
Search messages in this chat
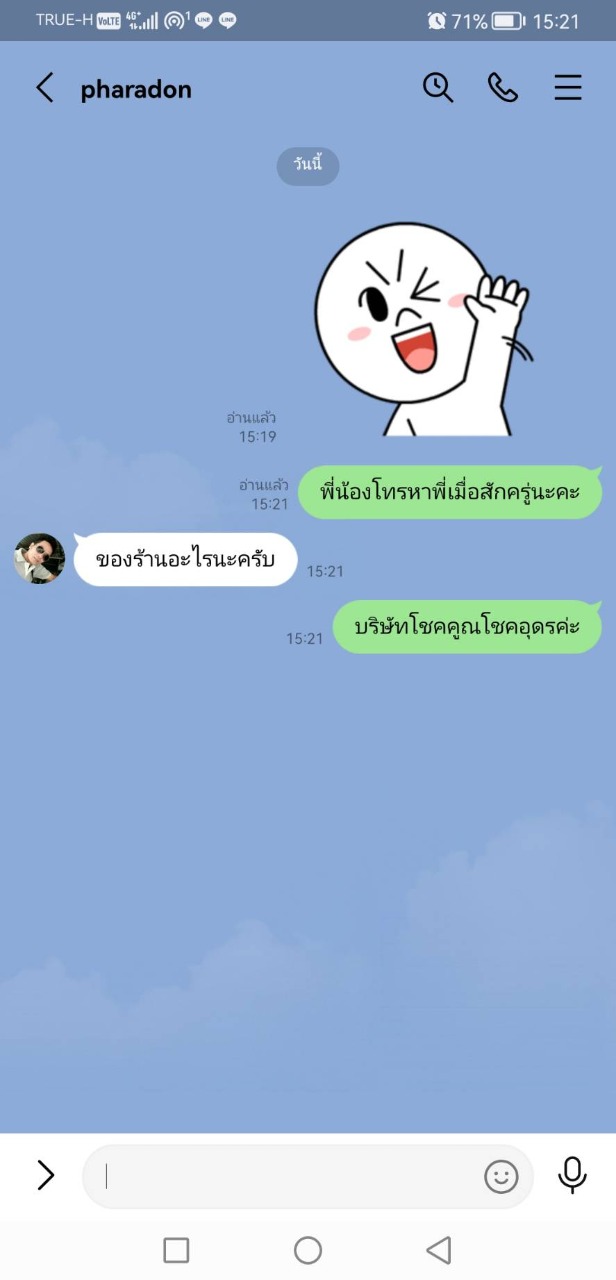[437, 88]
